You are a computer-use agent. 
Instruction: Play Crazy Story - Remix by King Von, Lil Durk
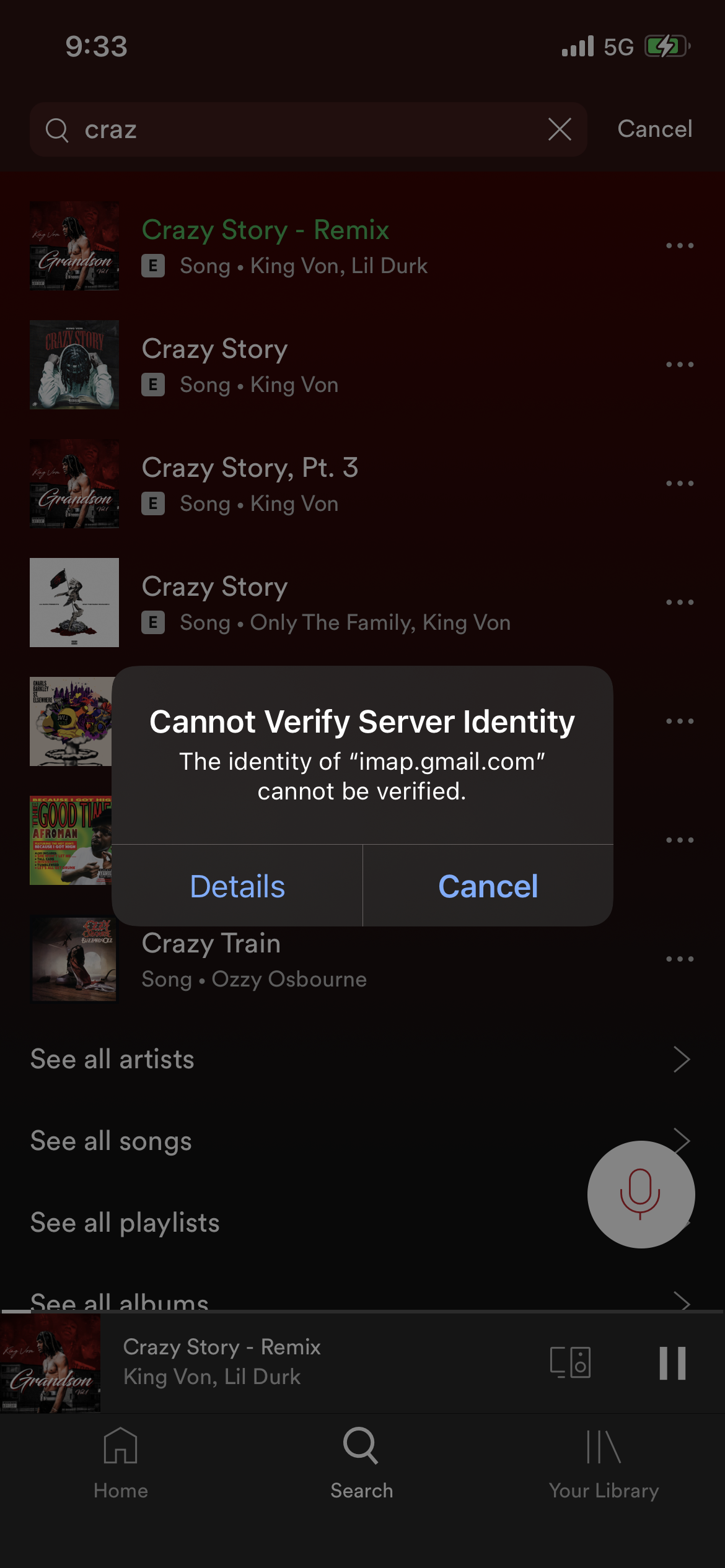[x=285, y=246]
